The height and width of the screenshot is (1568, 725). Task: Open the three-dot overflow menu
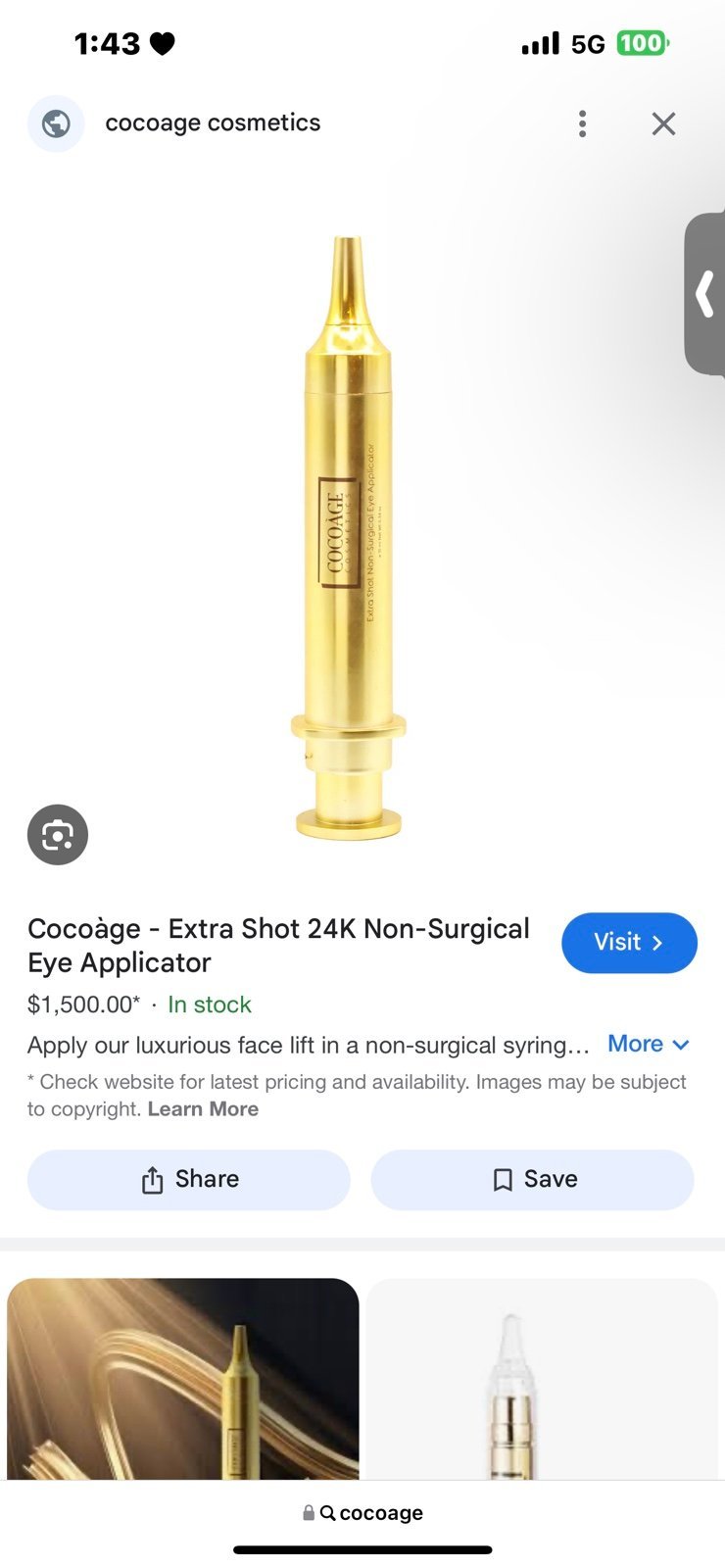coord(582,123)
